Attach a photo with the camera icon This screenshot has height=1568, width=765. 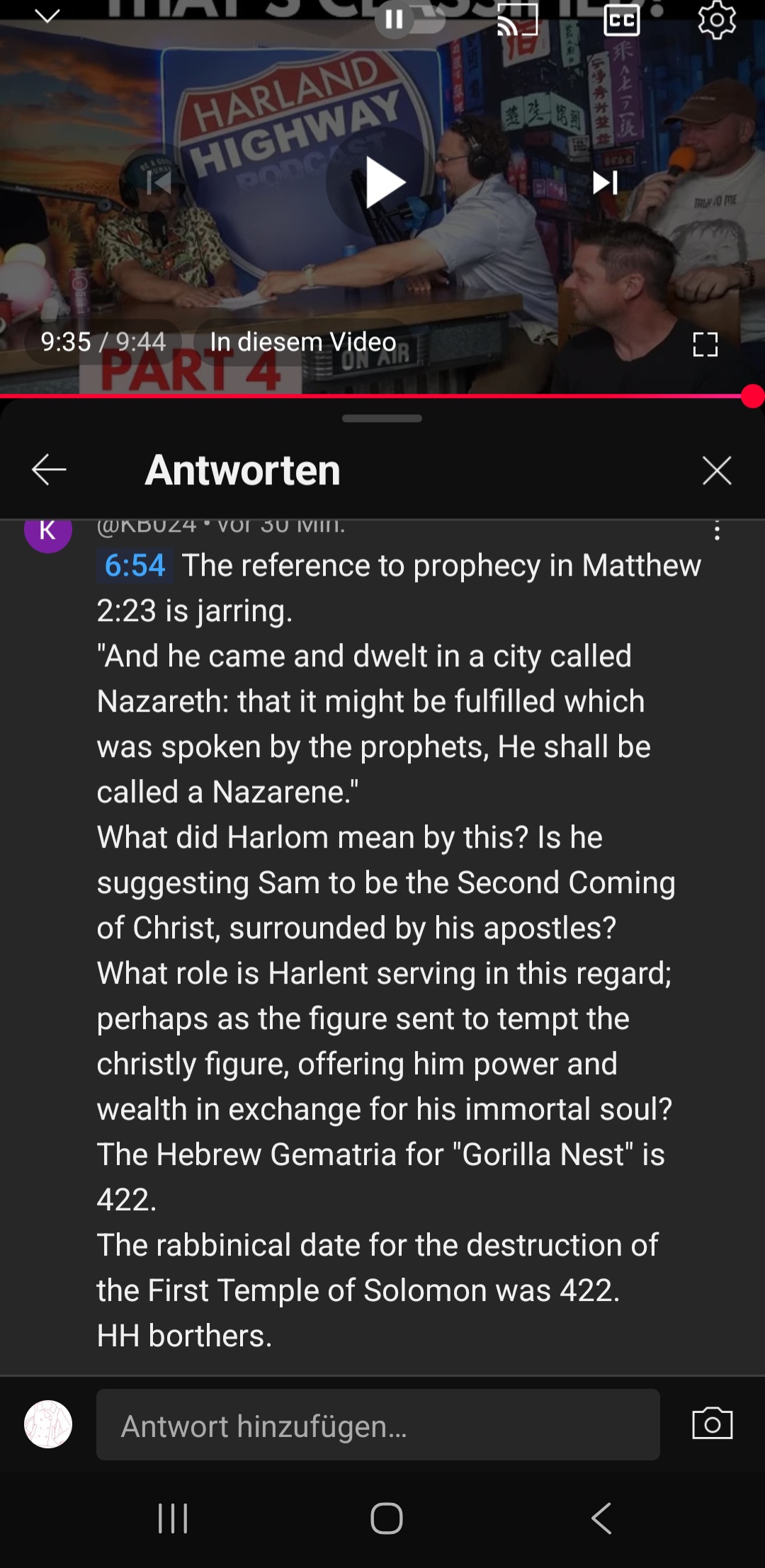tap(713, 1424)
